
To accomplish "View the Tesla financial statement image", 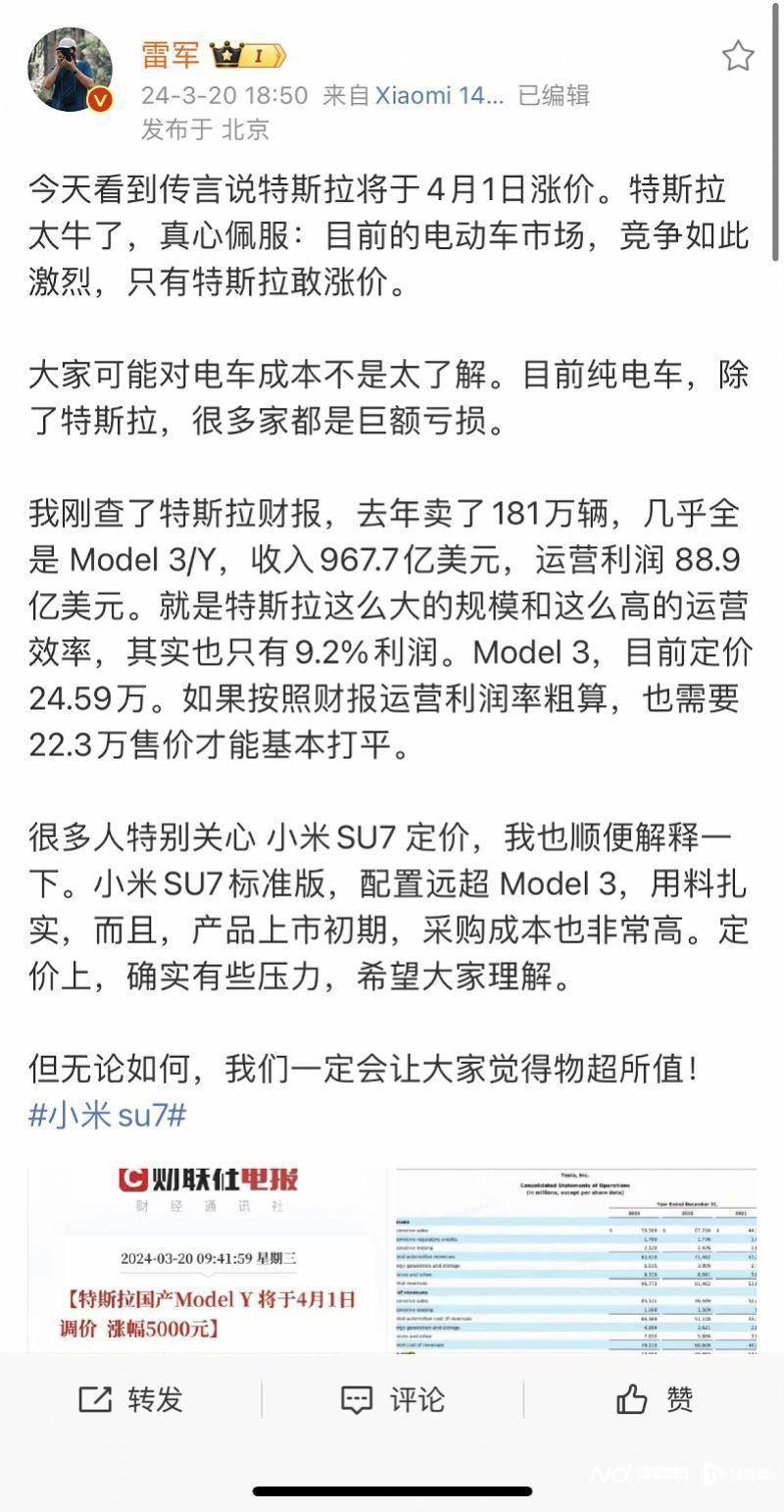I will click(575, 1260).
